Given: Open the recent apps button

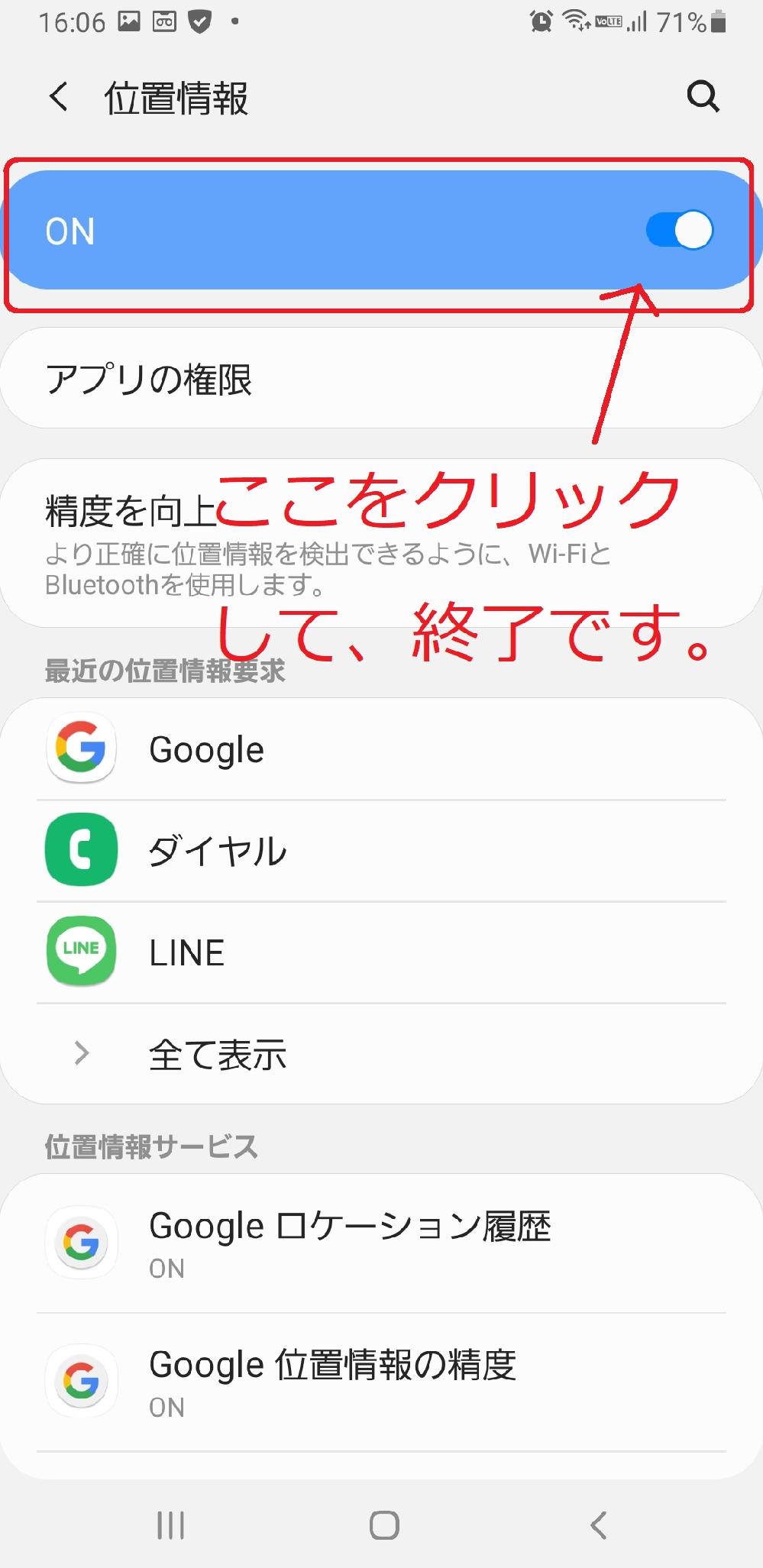Looking at the screenshot, I should (170, 1525).
